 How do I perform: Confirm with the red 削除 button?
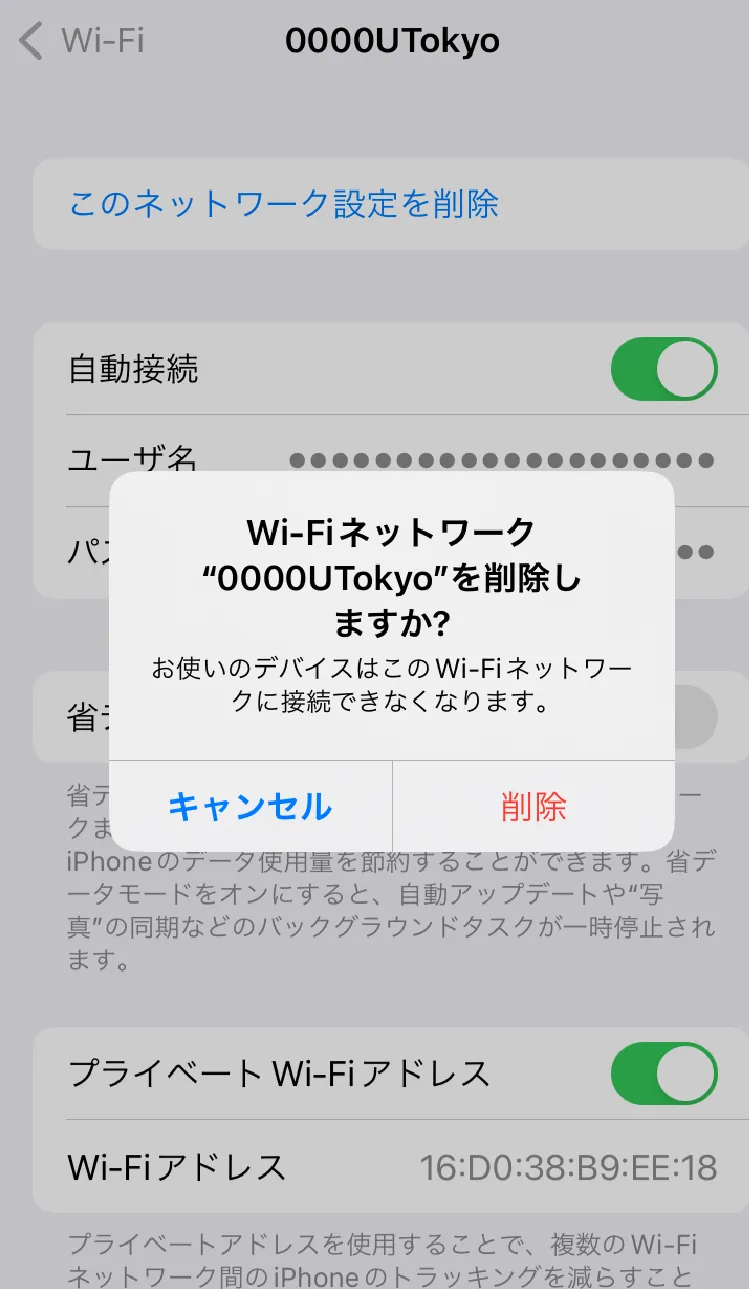point(534,806)
